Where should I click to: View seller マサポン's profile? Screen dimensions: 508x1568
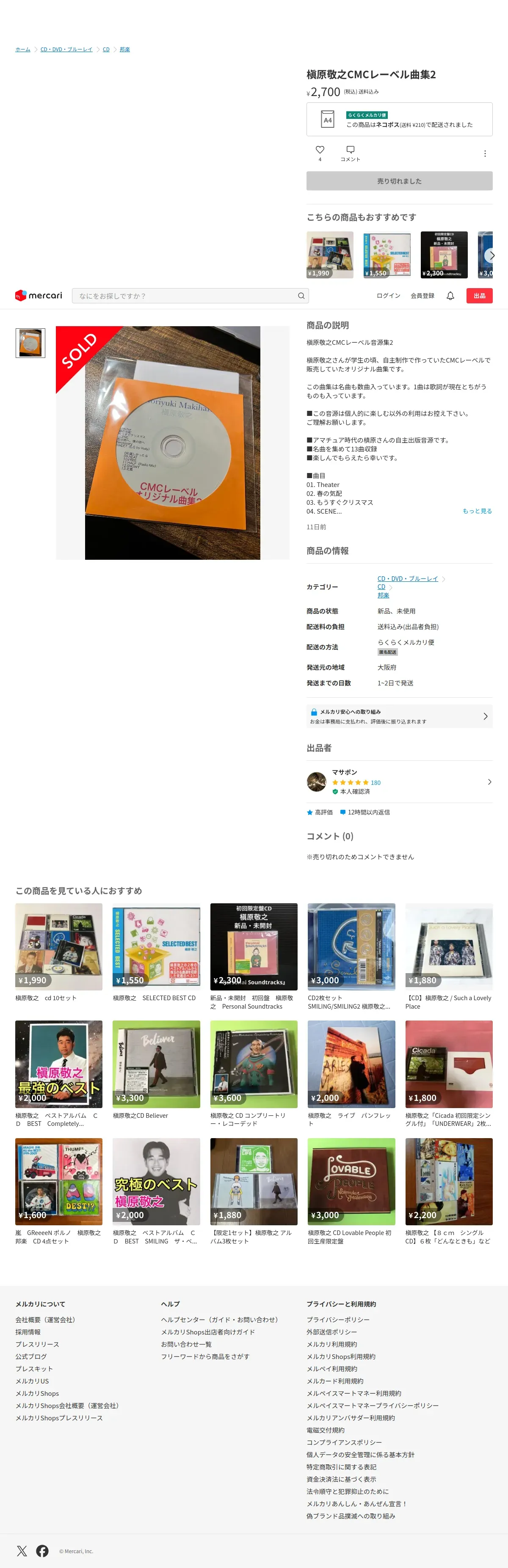click(x=399, y=781)
